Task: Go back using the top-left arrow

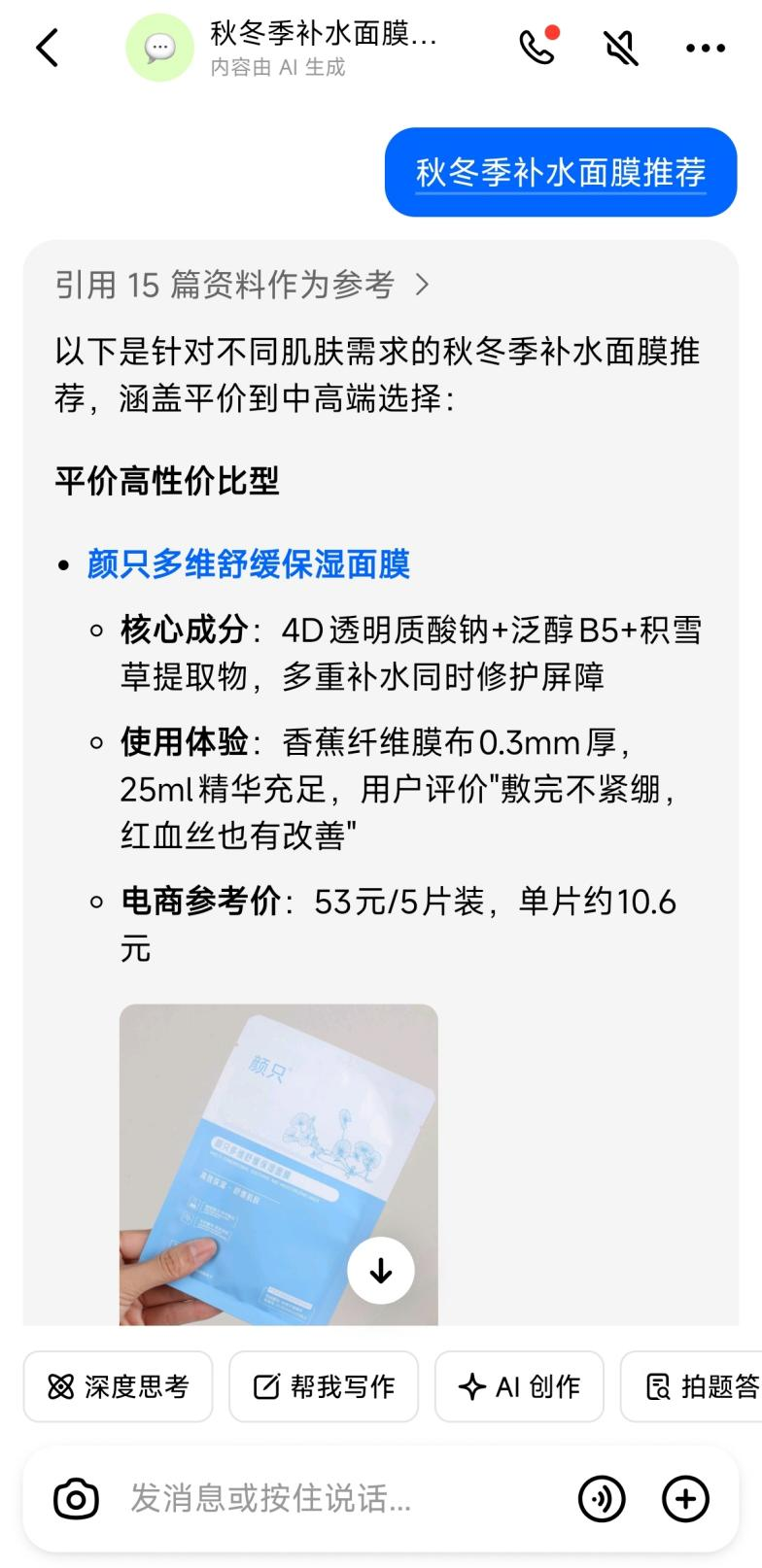Action: (47, 48)
